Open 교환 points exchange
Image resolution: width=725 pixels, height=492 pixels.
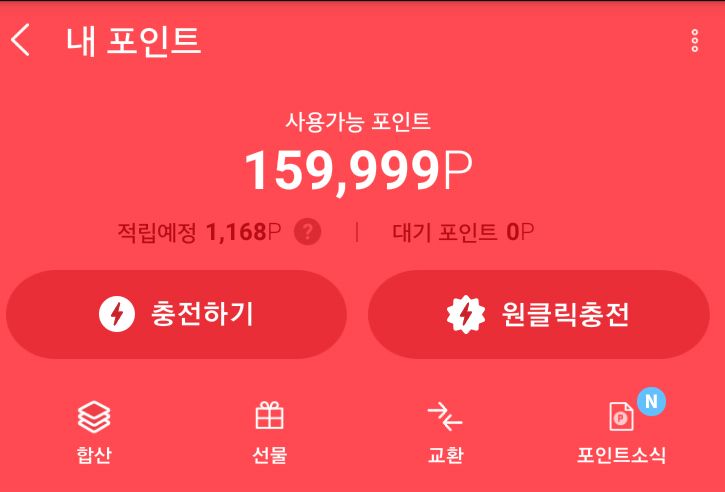(x=445, y=432)
